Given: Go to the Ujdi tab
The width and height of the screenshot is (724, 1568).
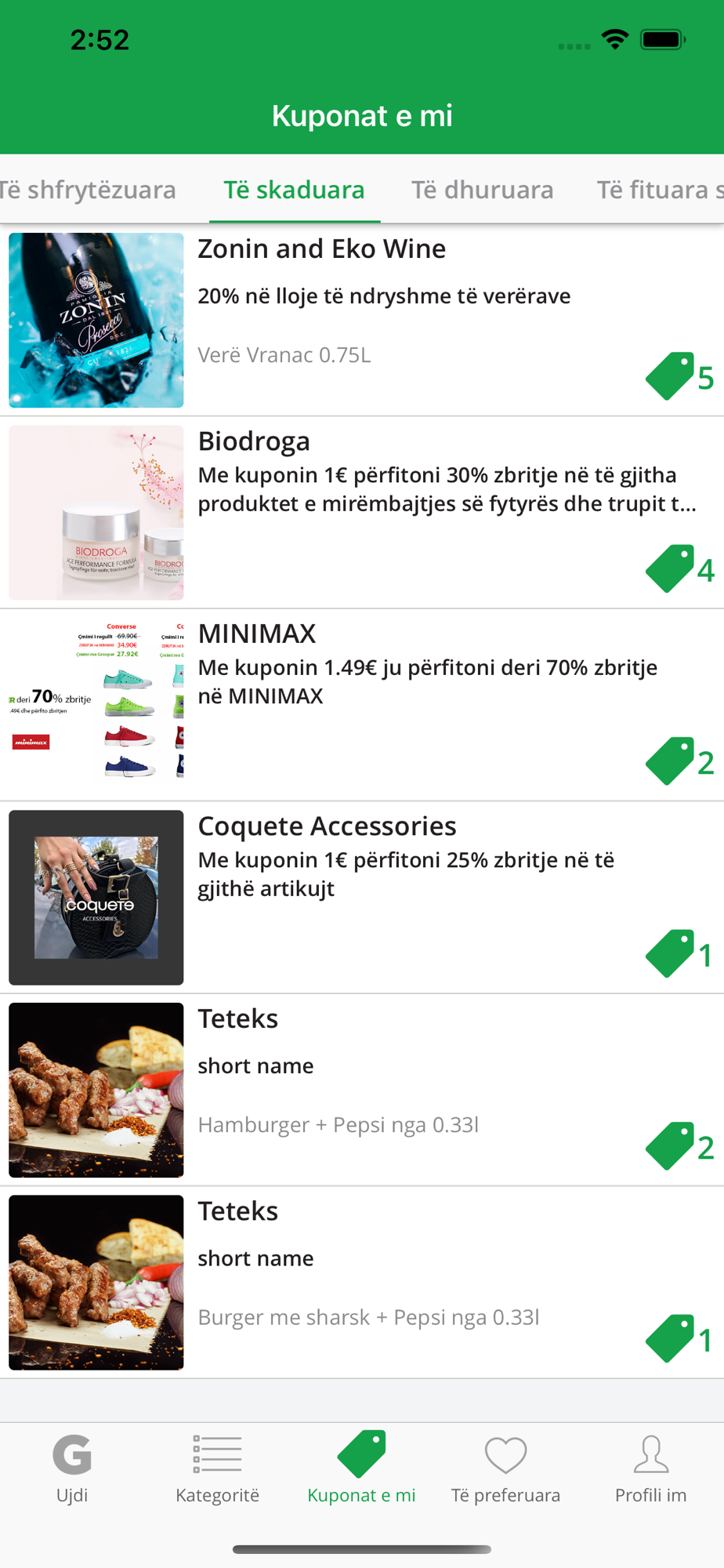Looking at the screenshot, I should tap(72, 1468).
